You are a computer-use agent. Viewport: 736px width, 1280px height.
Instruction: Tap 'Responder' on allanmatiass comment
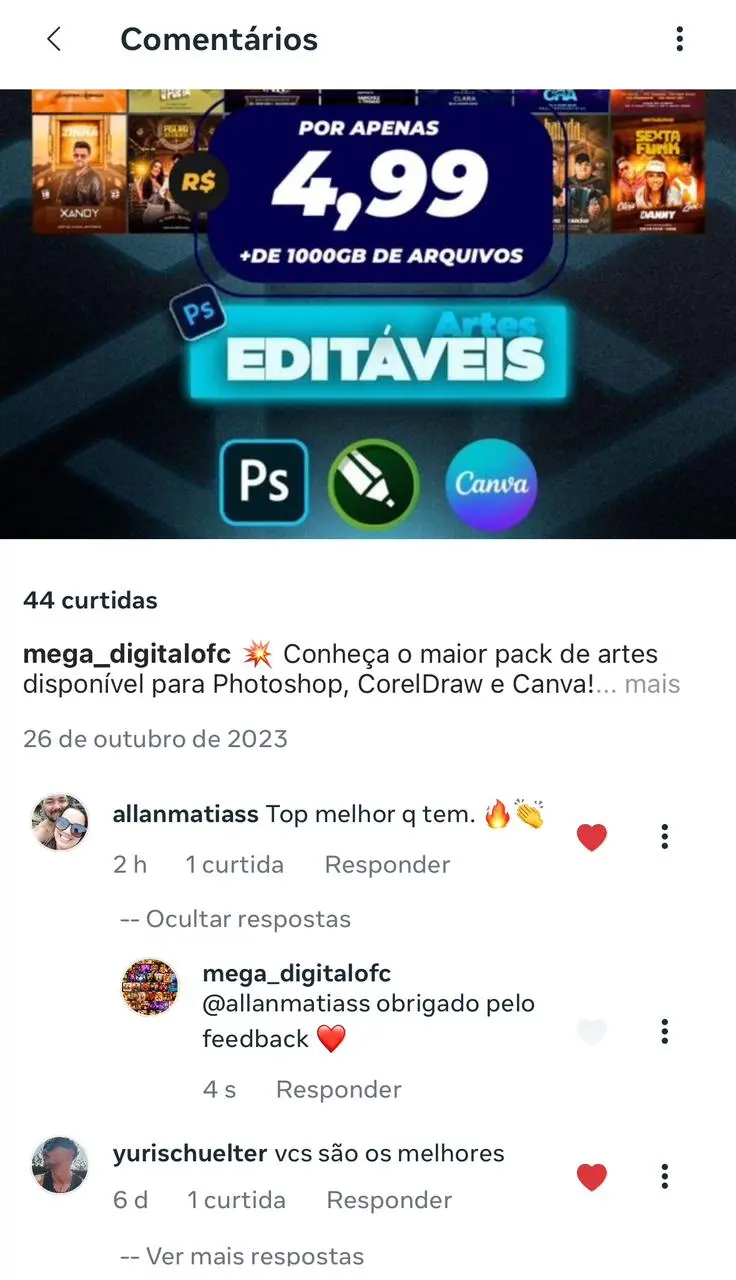(x=387, y=864)
